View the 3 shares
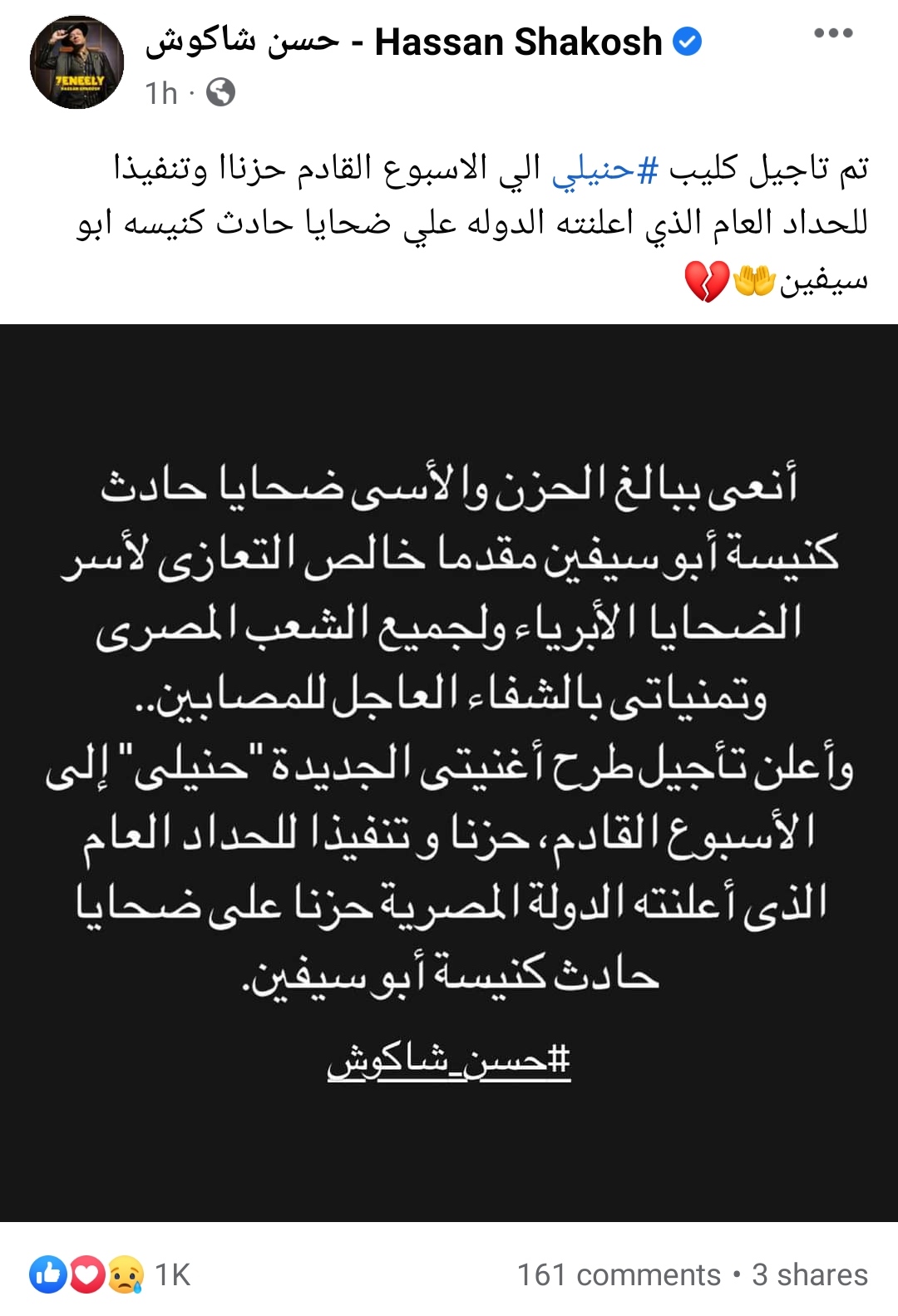Screen dimensions: 898x1316 point(810,1274)
